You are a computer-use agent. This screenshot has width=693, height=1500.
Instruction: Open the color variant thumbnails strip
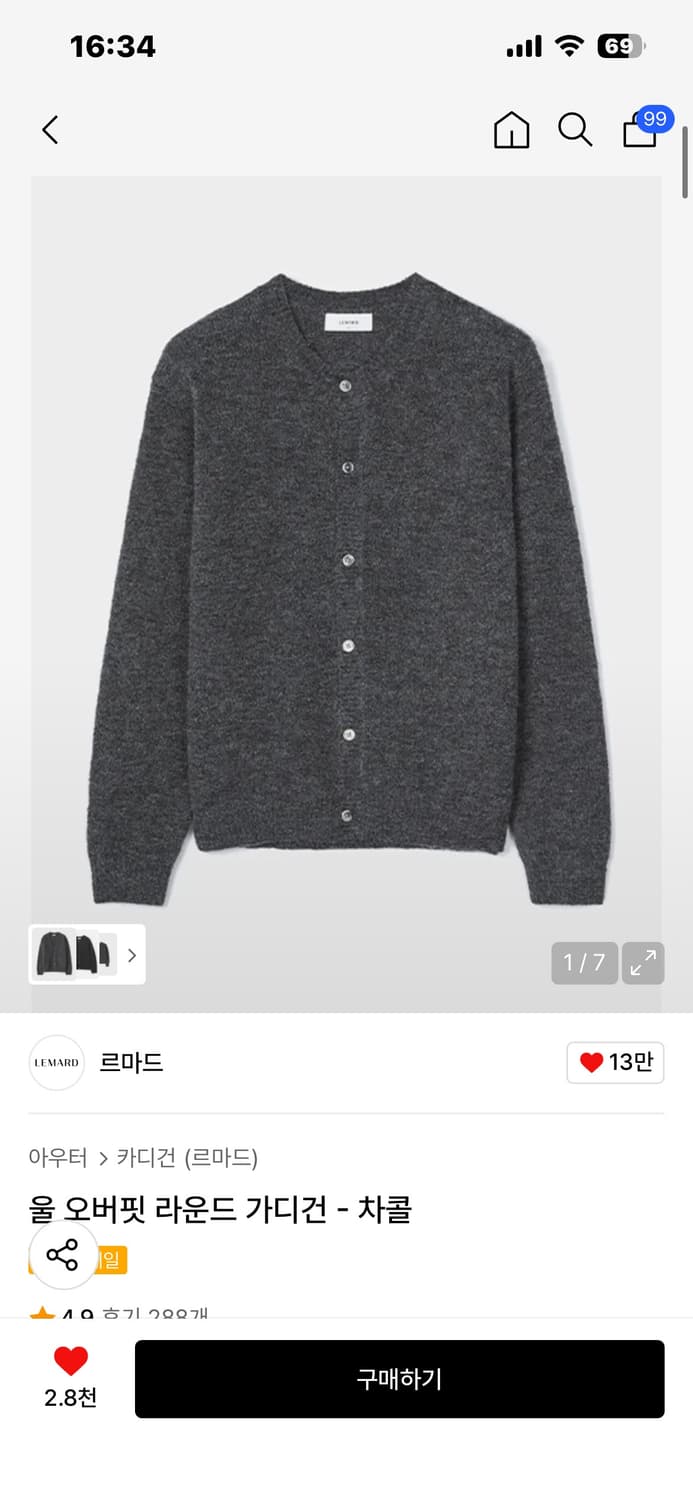point(87,954)
